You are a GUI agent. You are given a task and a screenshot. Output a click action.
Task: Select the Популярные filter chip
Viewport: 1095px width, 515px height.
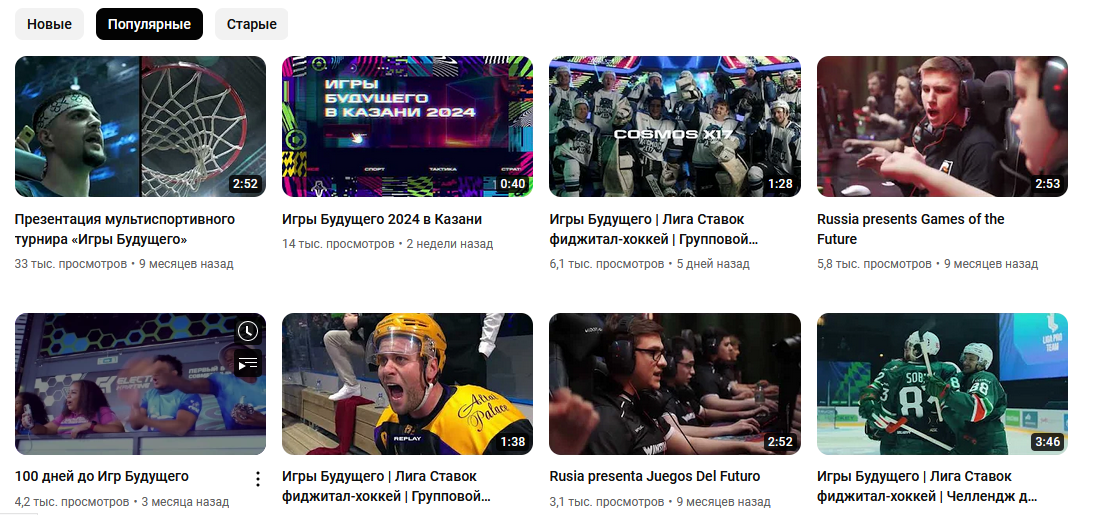point(149,24)
